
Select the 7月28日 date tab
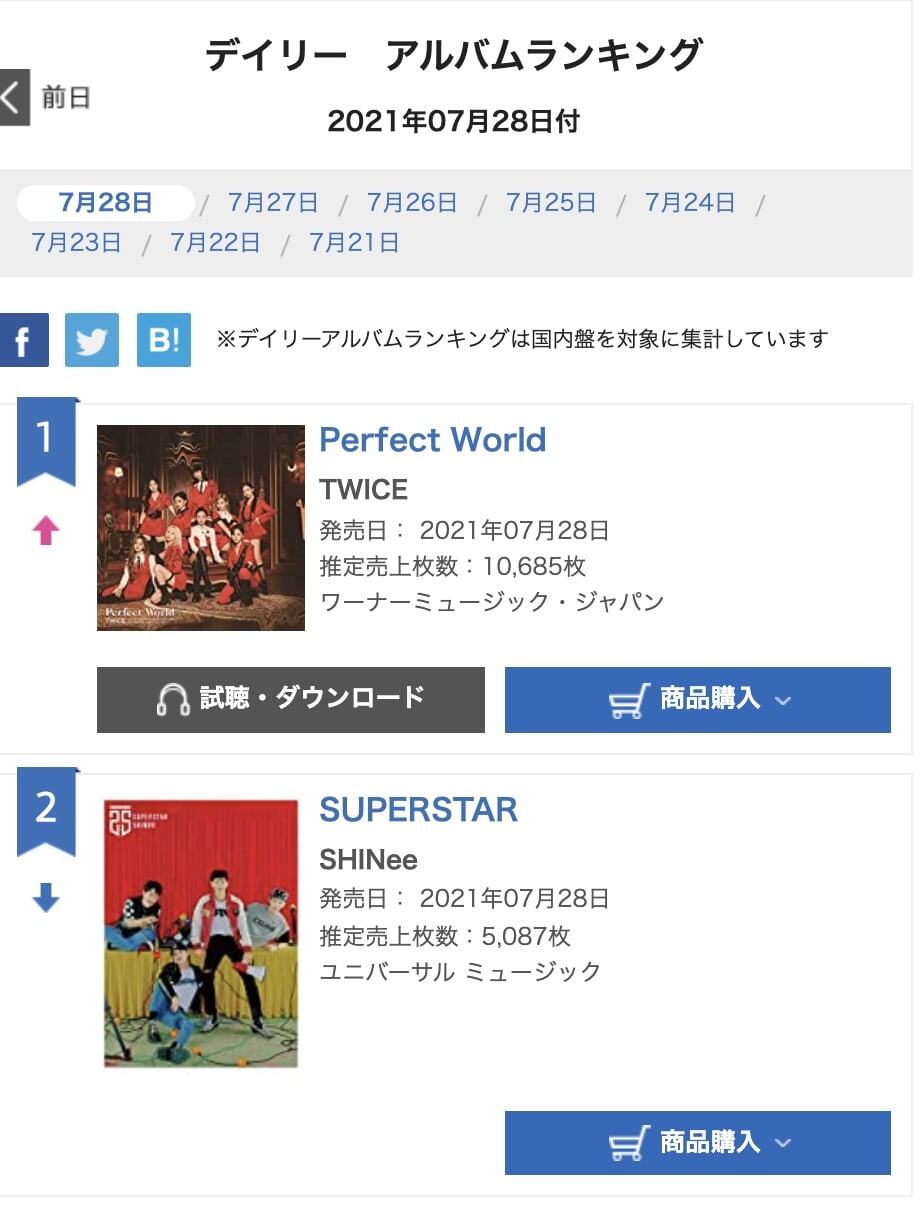click(105, 203)
